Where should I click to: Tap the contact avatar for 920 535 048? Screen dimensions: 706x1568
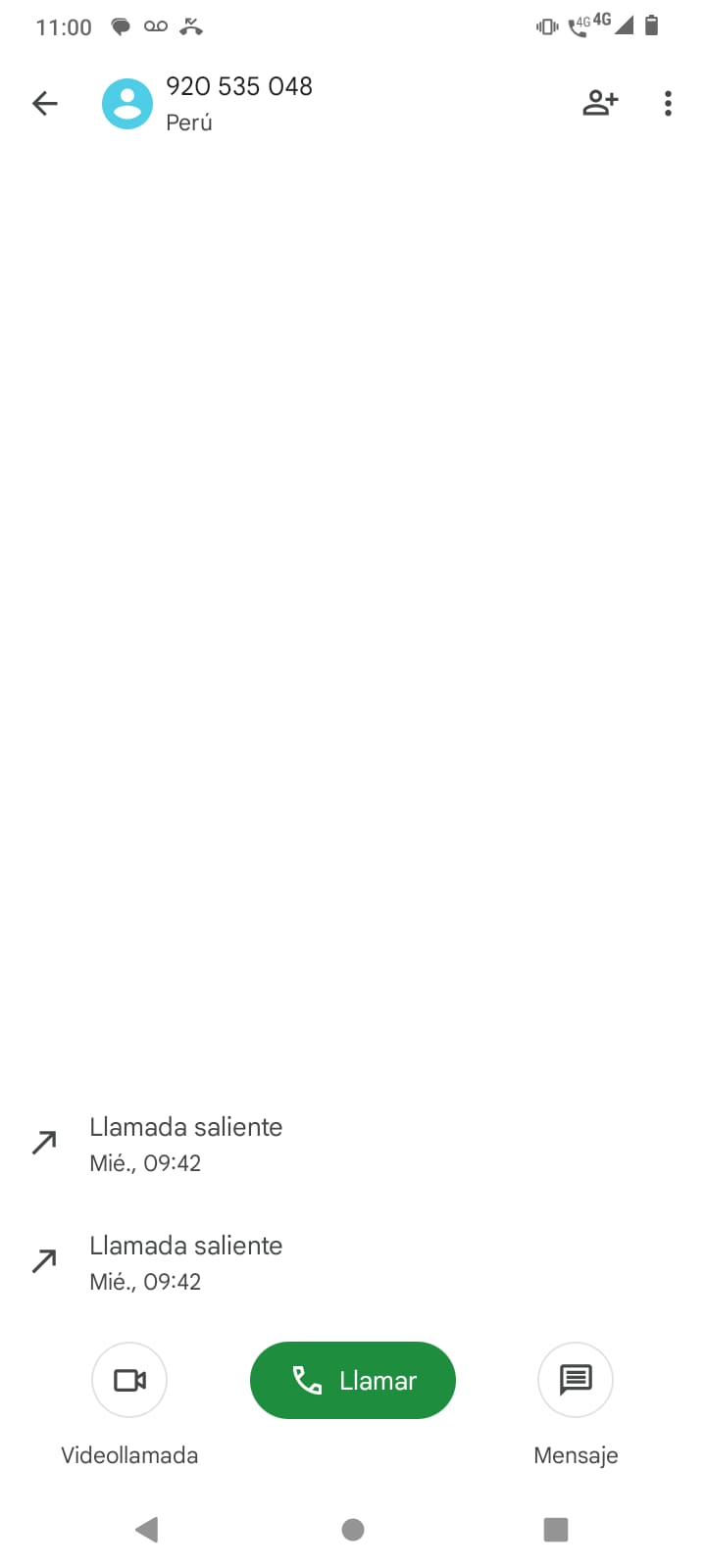click(x=127, y=104)
